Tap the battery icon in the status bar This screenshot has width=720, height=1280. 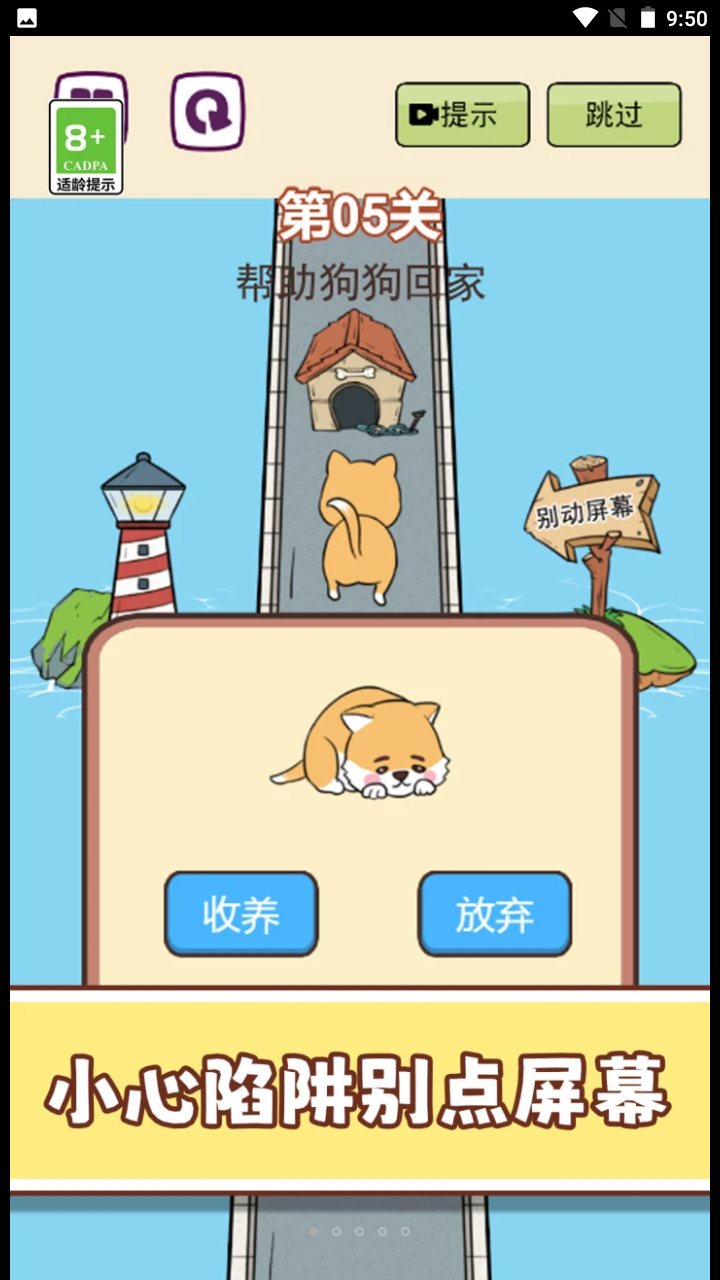[x=645, y=16]
